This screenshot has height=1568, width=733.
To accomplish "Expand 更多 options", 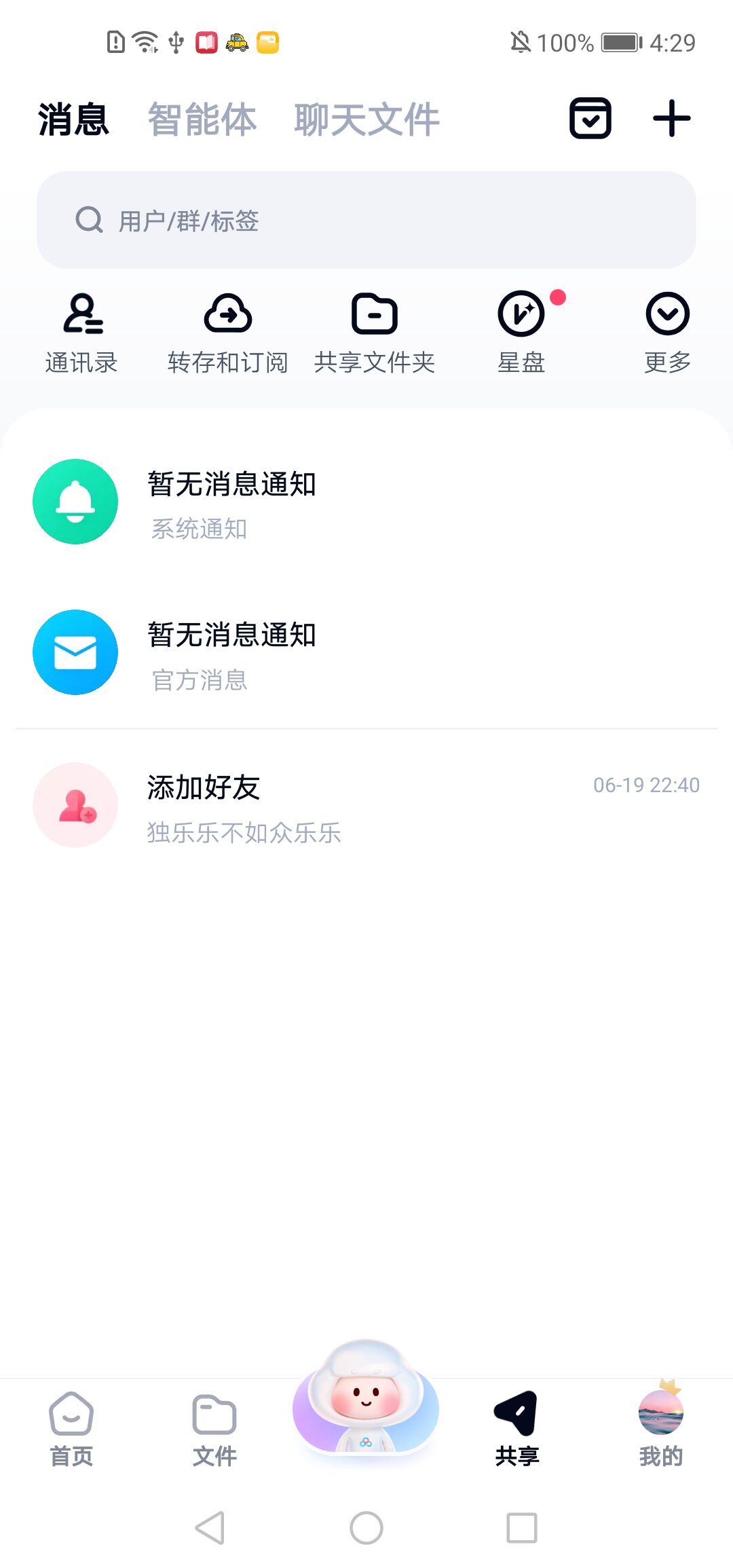I will 667,333.
